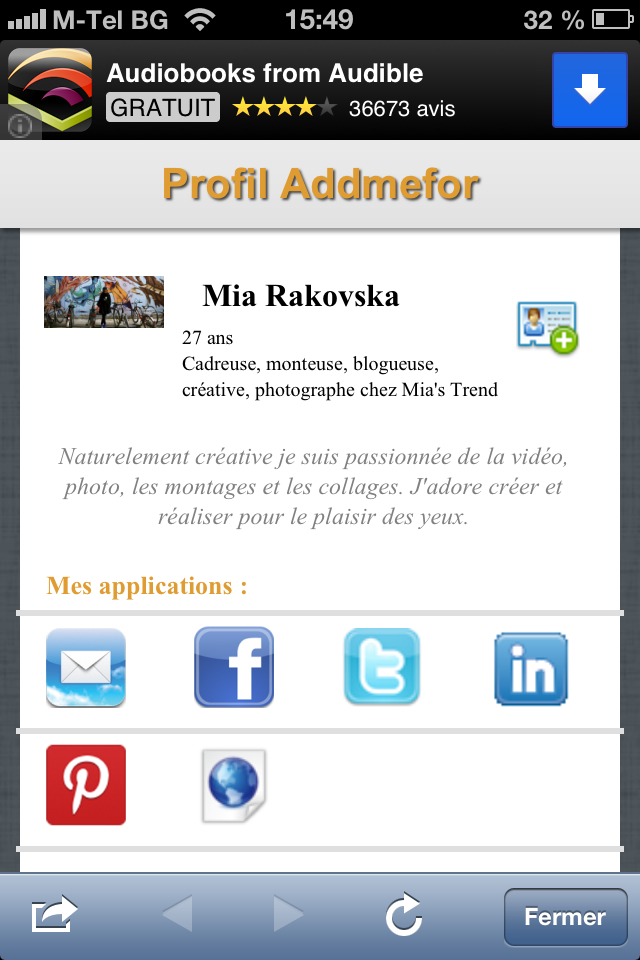Image resolution: width=640 pixels, height=960 pixels.
Task: Reload the page
Action: tap(403, 915)
